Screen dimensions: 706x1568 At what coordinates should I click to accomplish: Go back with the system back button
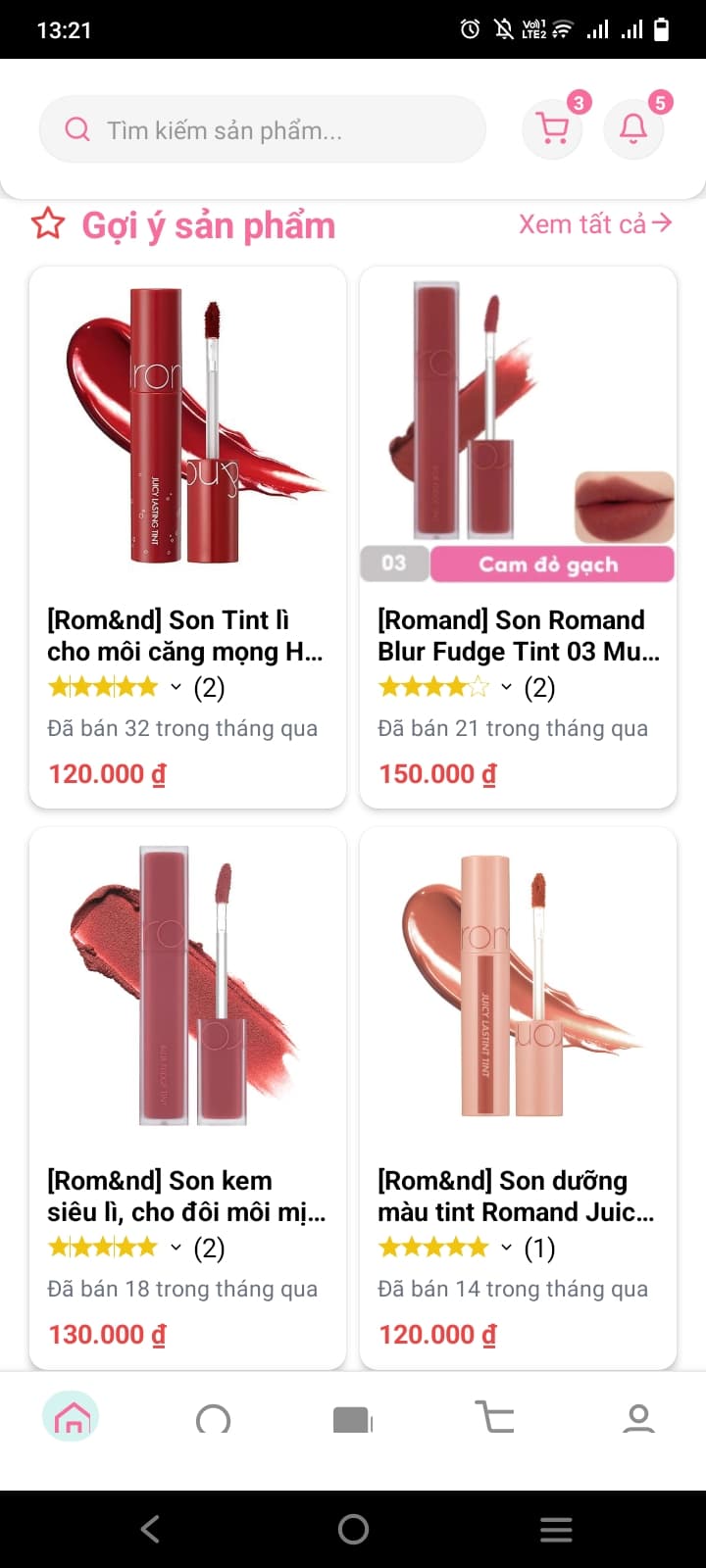pyautogui.click(x=150, y=1529)
